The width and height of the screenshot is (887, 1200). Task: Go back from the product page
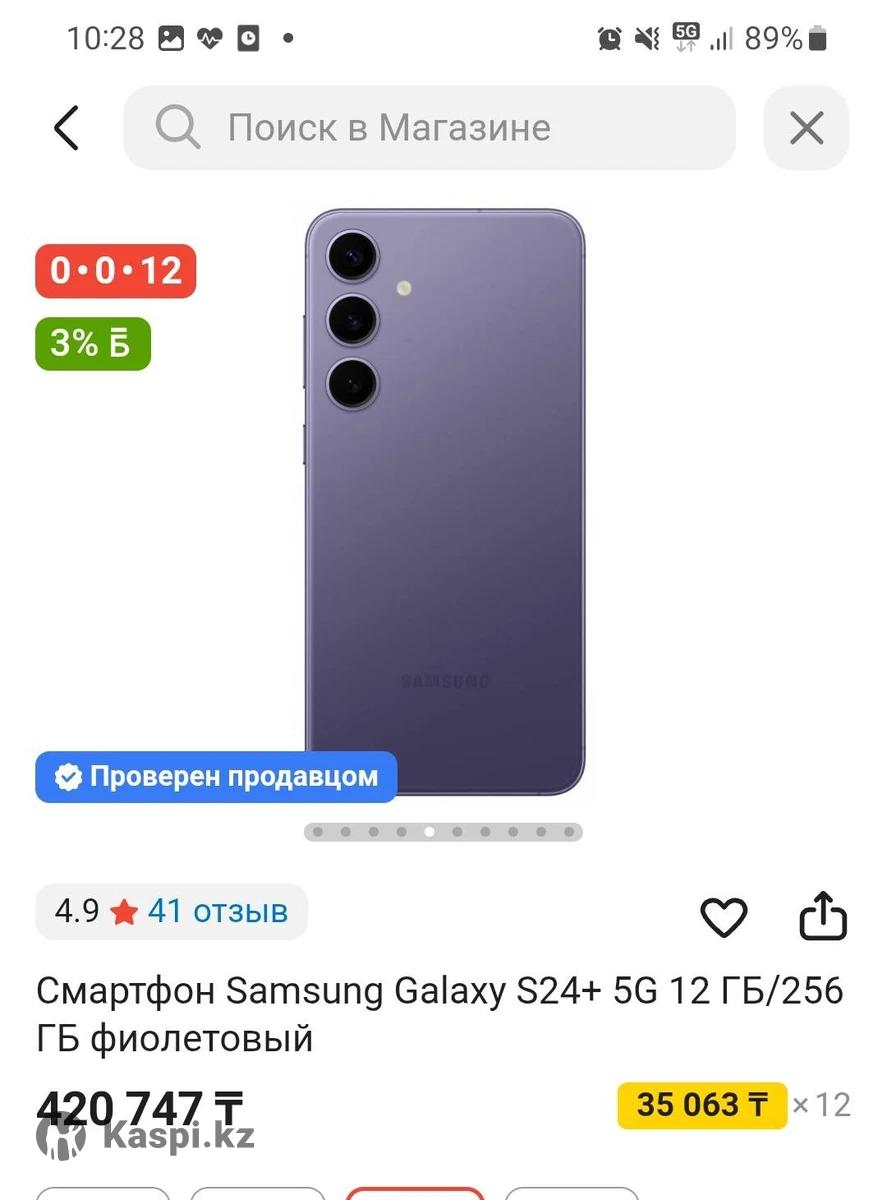tap(66, 128)
